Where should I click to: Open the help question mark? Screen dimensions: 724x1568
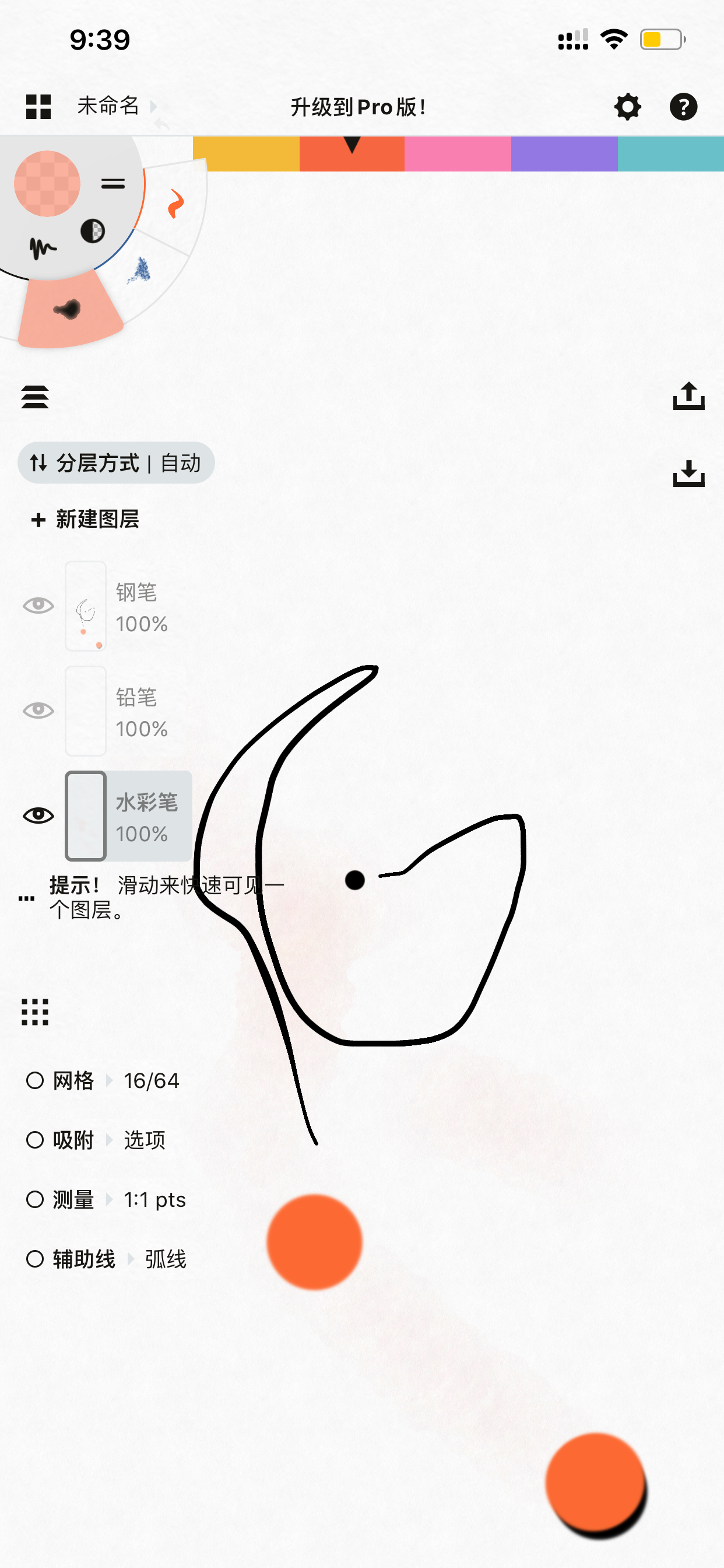pos(683,107)
